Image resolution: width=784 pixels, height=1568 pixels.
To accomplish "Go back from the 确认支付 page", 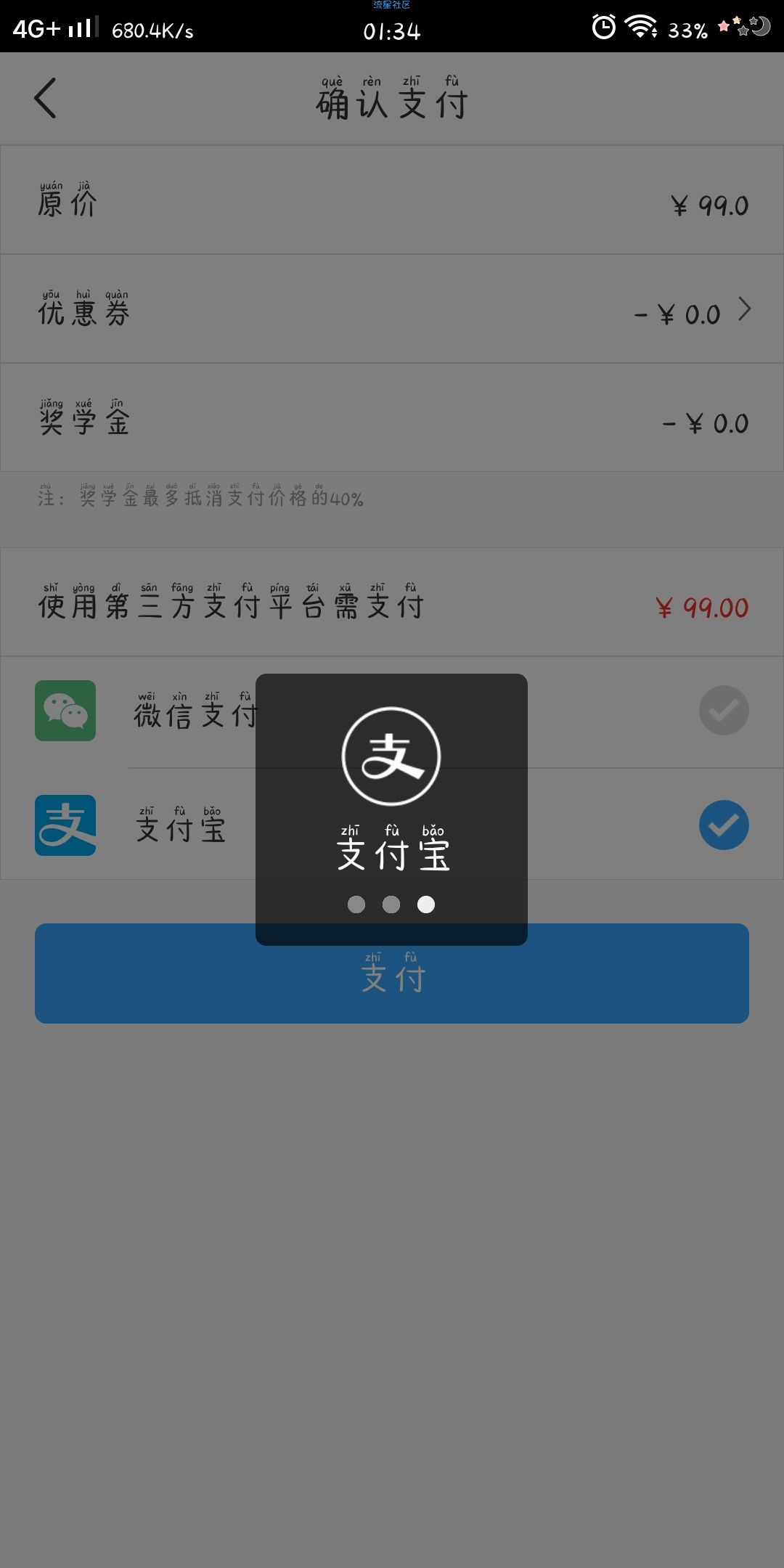I will (45, 98).
